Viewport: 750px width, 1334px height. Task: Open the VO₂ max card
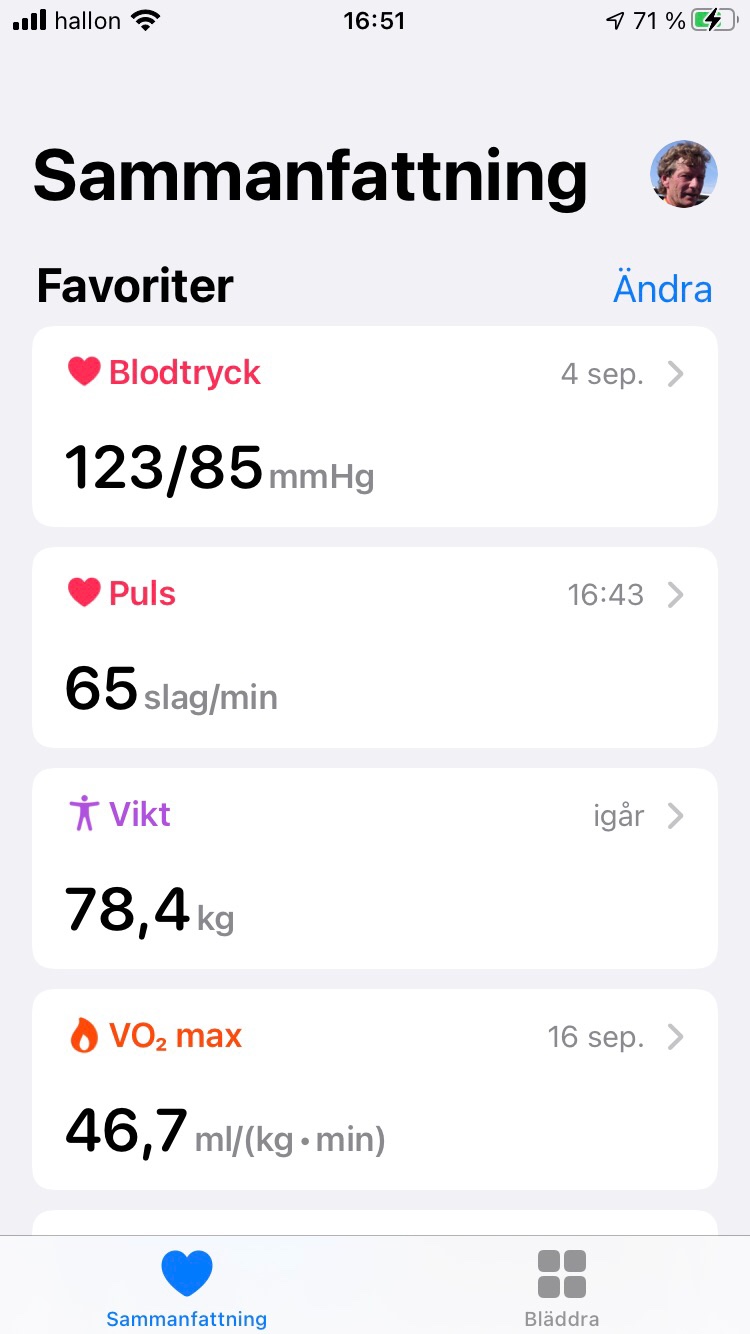pos(375,1090)
